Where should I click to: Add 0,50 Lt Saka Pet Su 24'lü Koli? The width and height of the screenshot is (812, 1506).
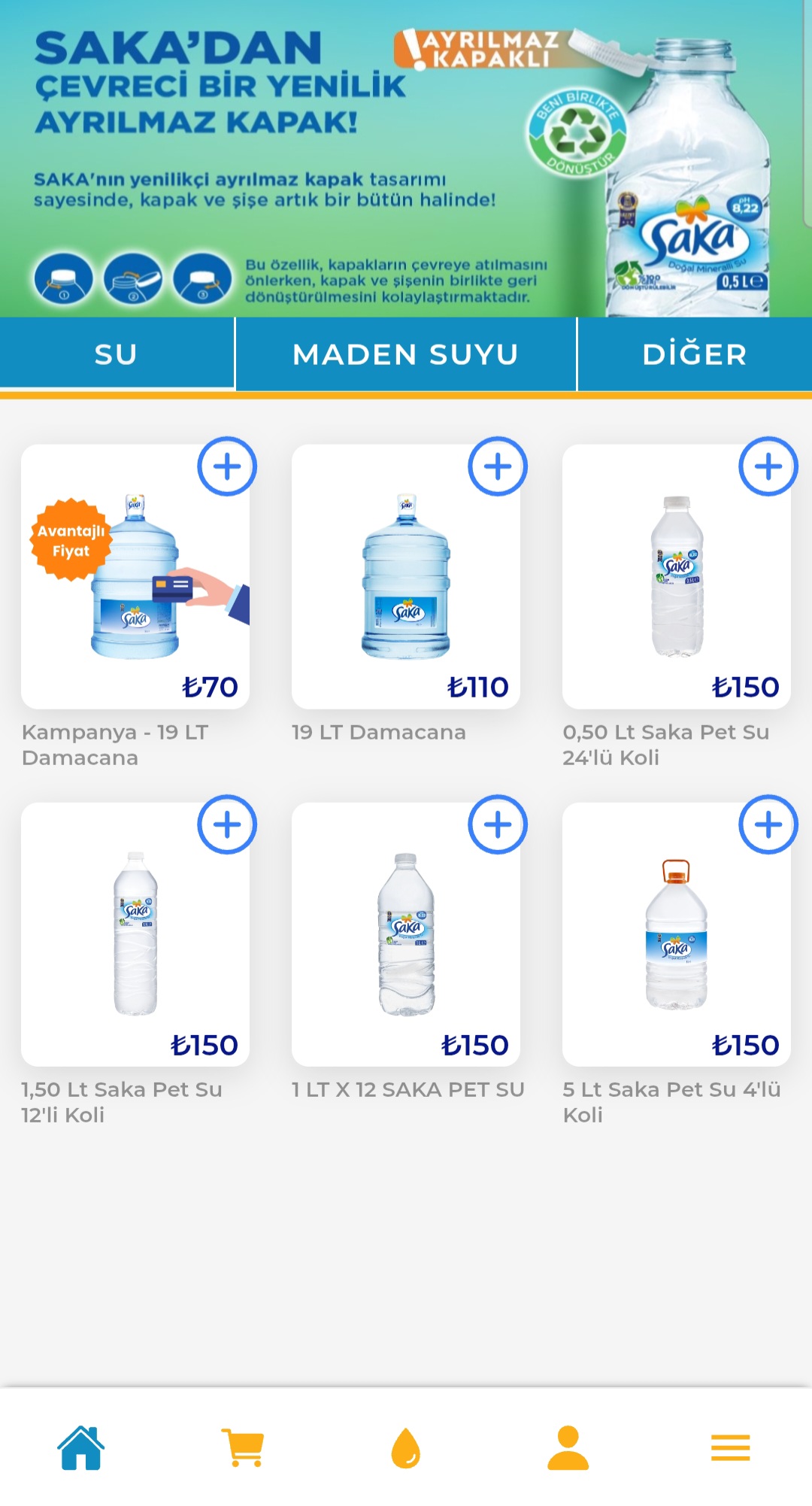(x=768, y=466)
